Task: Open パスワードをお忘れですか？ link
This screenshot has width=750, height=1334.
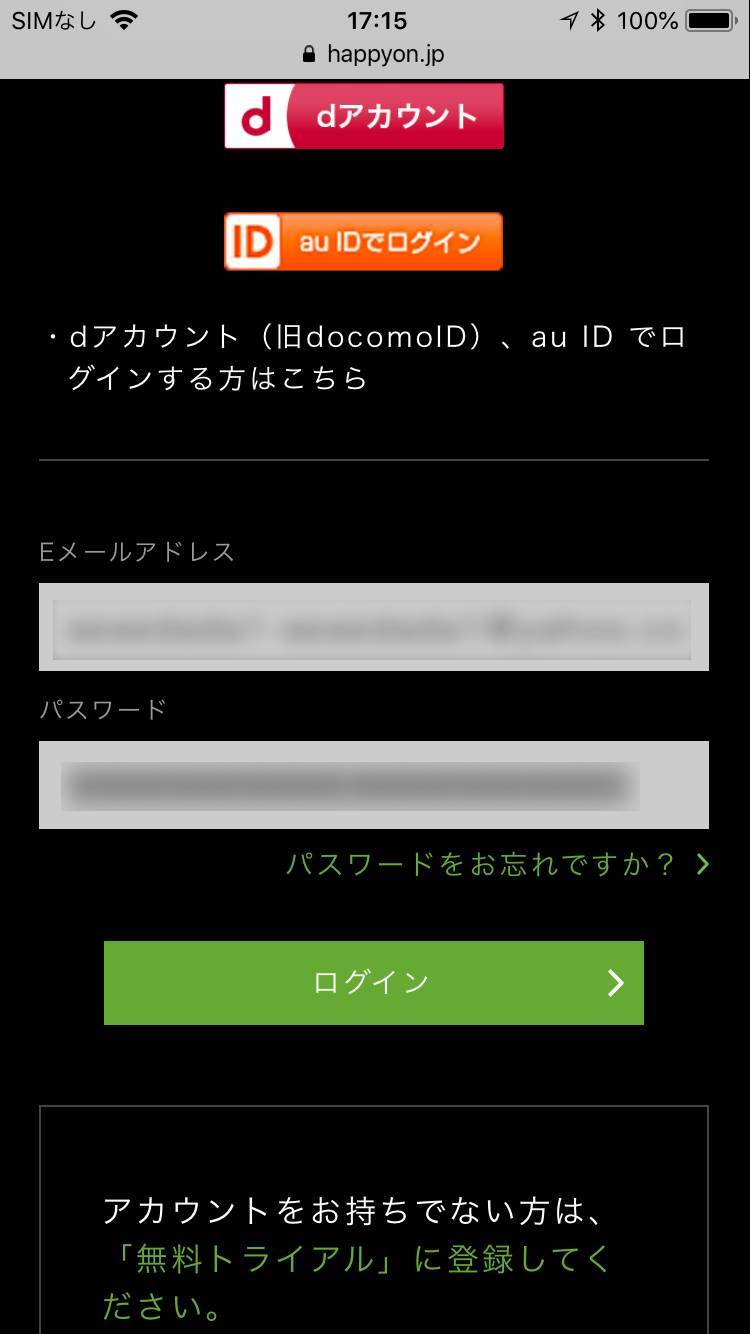Action: click(498, 864)
